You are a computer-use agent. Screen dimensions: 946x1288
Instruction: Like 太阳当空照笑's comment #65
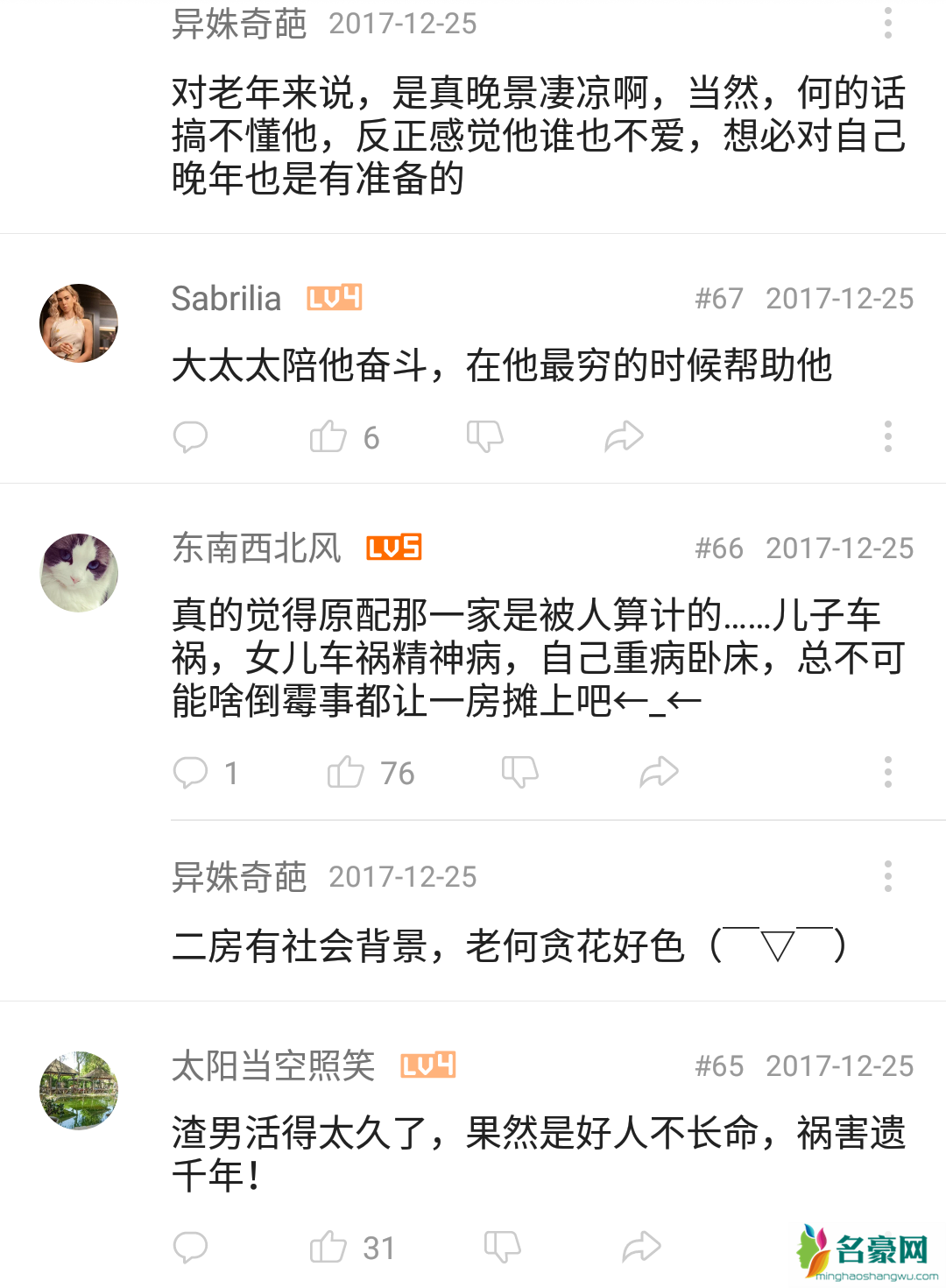point(328,1247)
